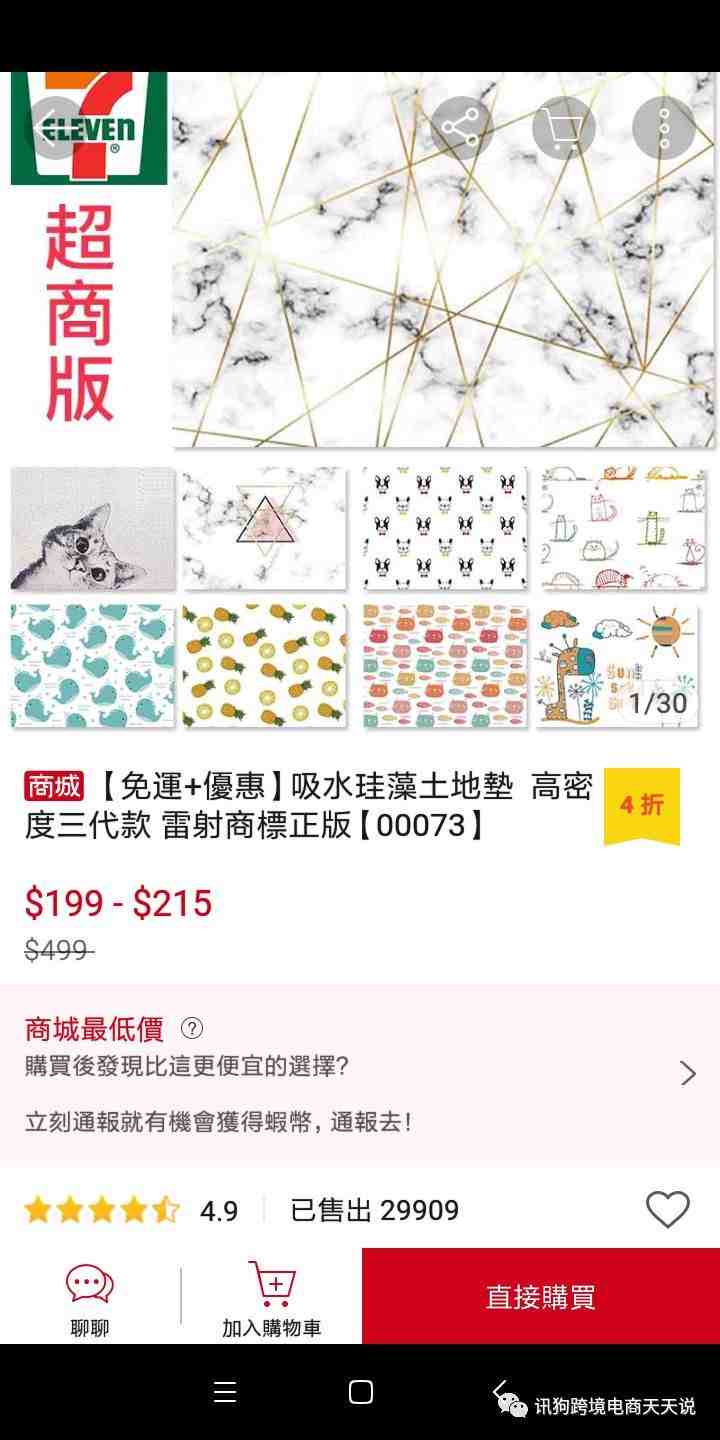The height and width of the screenshot is (1440, 720).
Task: Share this diatomite mat product
Action: [461, 128]
